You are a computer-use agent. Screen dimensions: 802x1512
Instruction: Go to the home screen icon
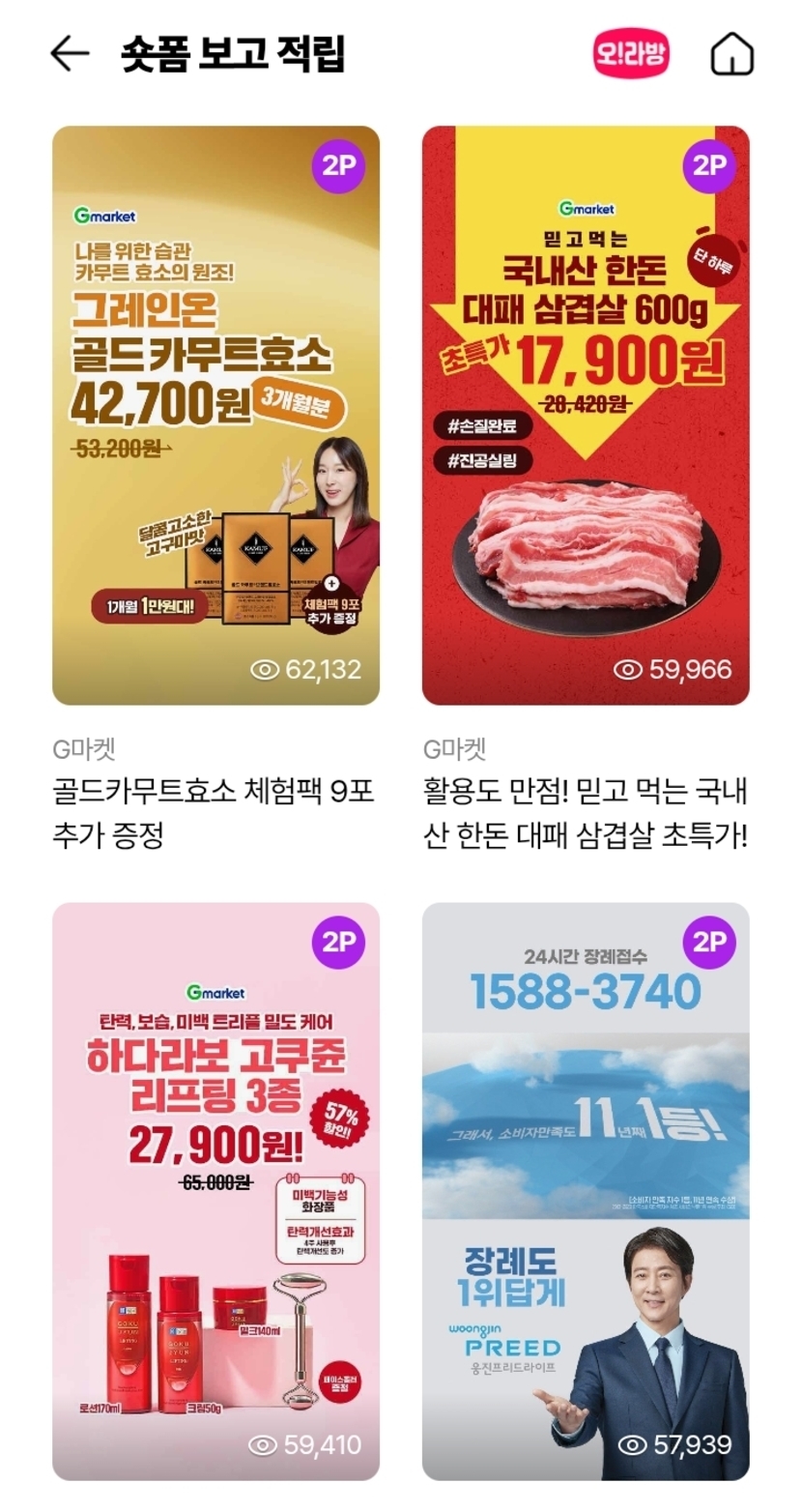click(x=731, y=55)
